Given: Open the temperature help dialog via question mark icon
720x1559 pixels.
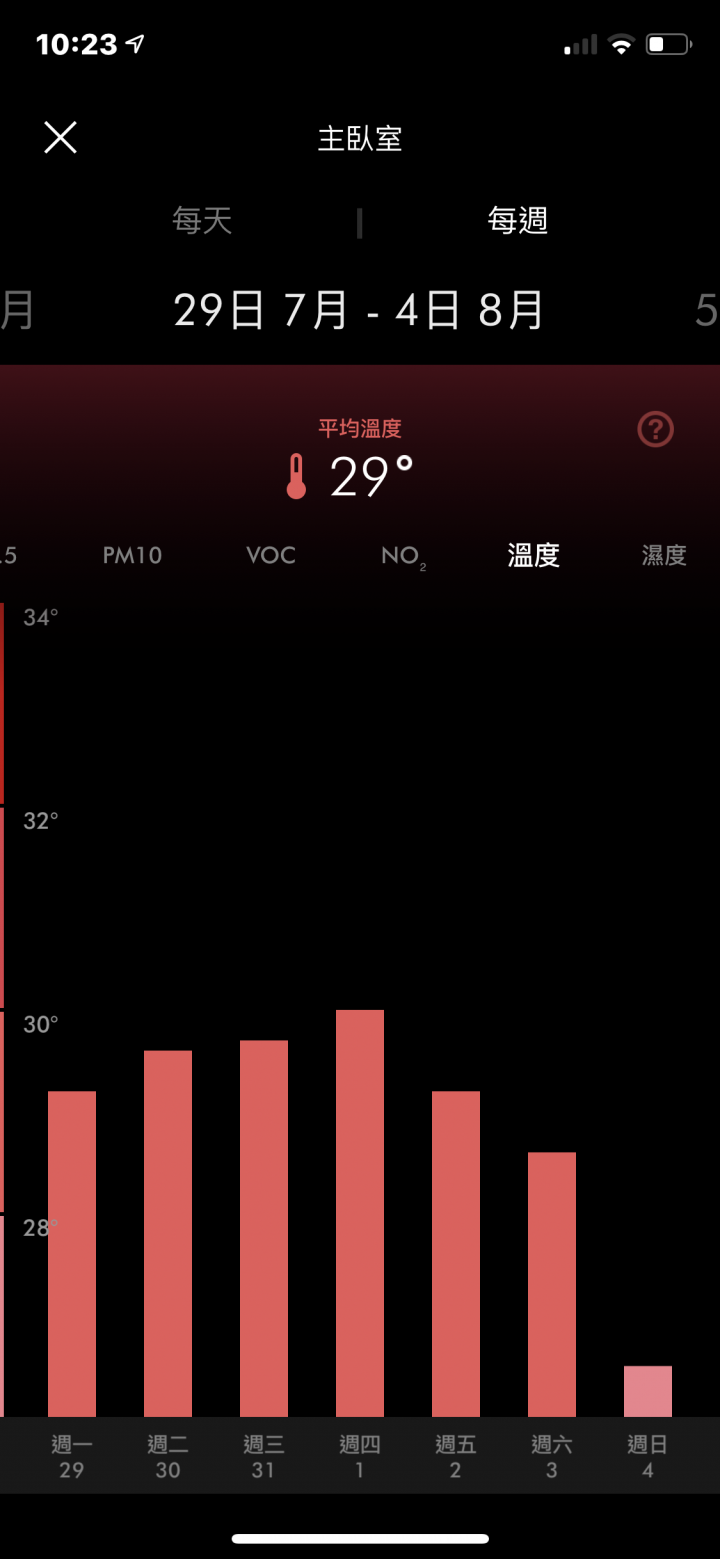Looking at the screenshot, I should point(654,429).
